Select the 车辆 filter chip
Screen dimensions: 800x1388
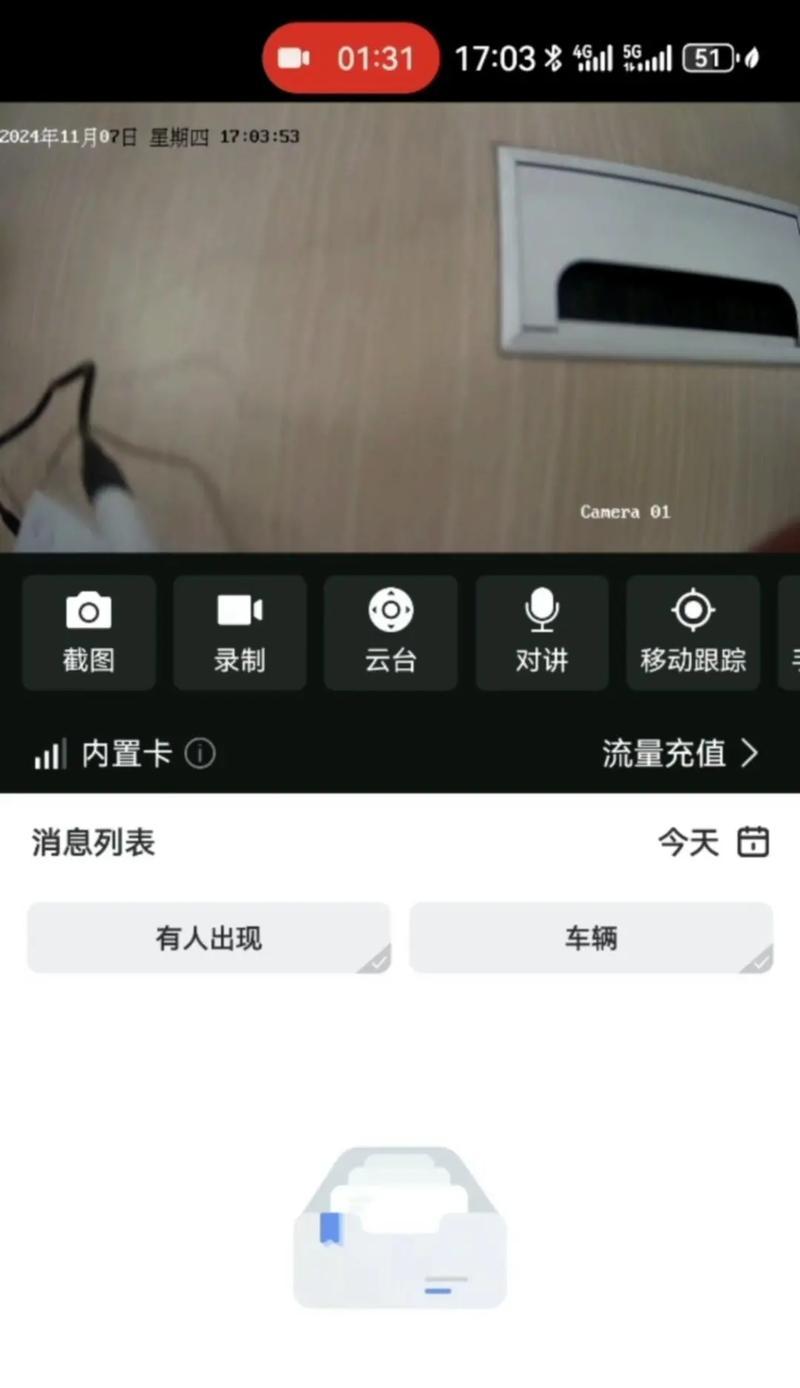591,938
